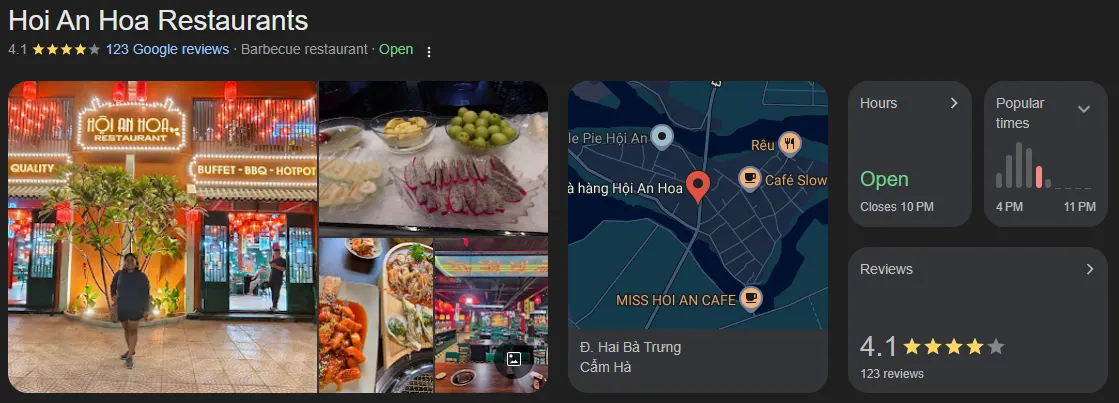Open the three-dot overflow menu
Viewport: 1119px width, 403px height.
click(429, 51)
